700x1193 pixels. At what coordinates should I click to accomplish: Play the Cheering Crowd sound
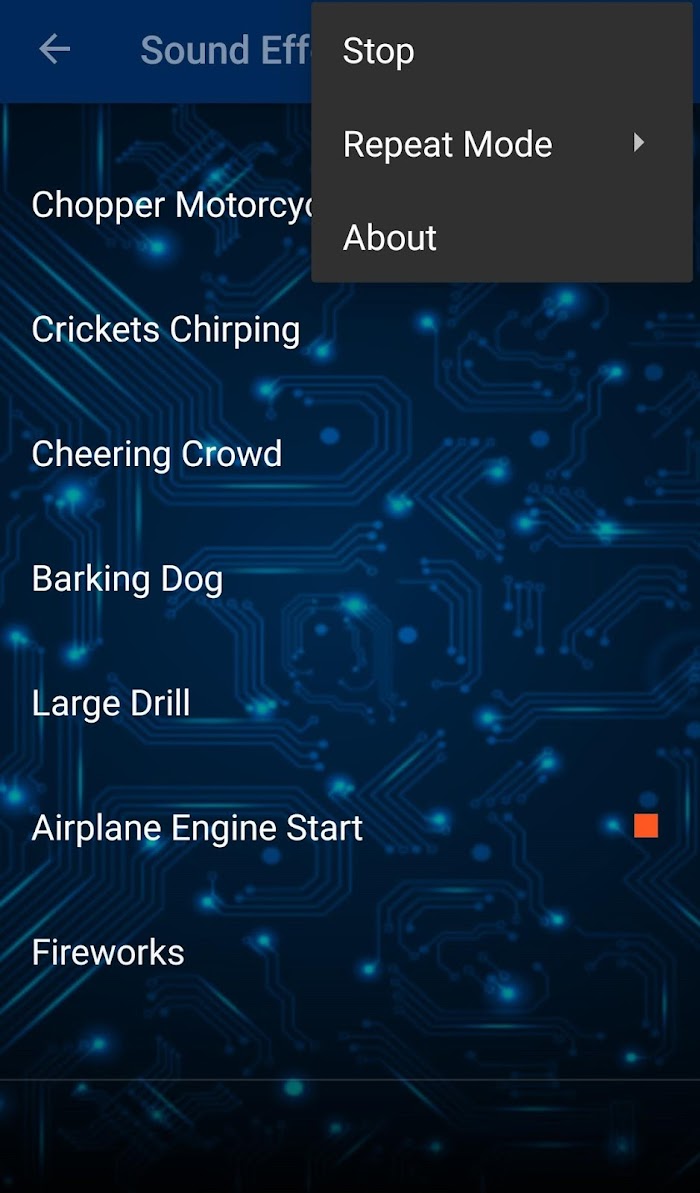350,454
